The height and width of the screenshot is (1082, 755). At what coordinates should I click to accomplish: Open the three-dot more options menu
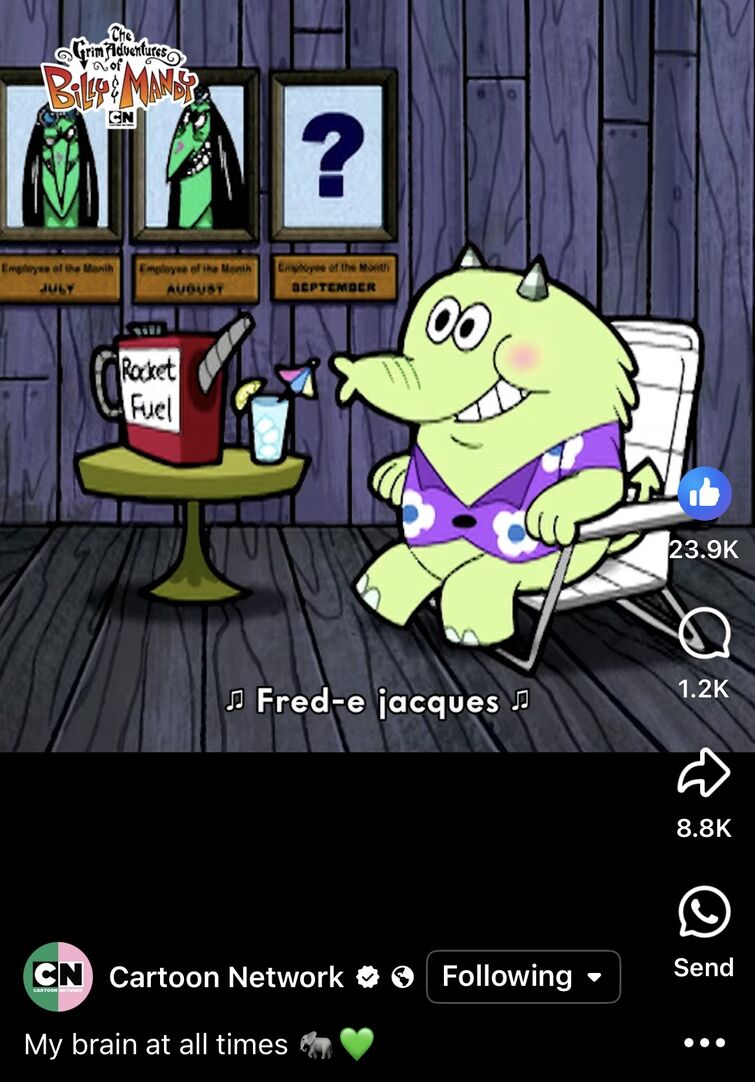pos(704,1043)
